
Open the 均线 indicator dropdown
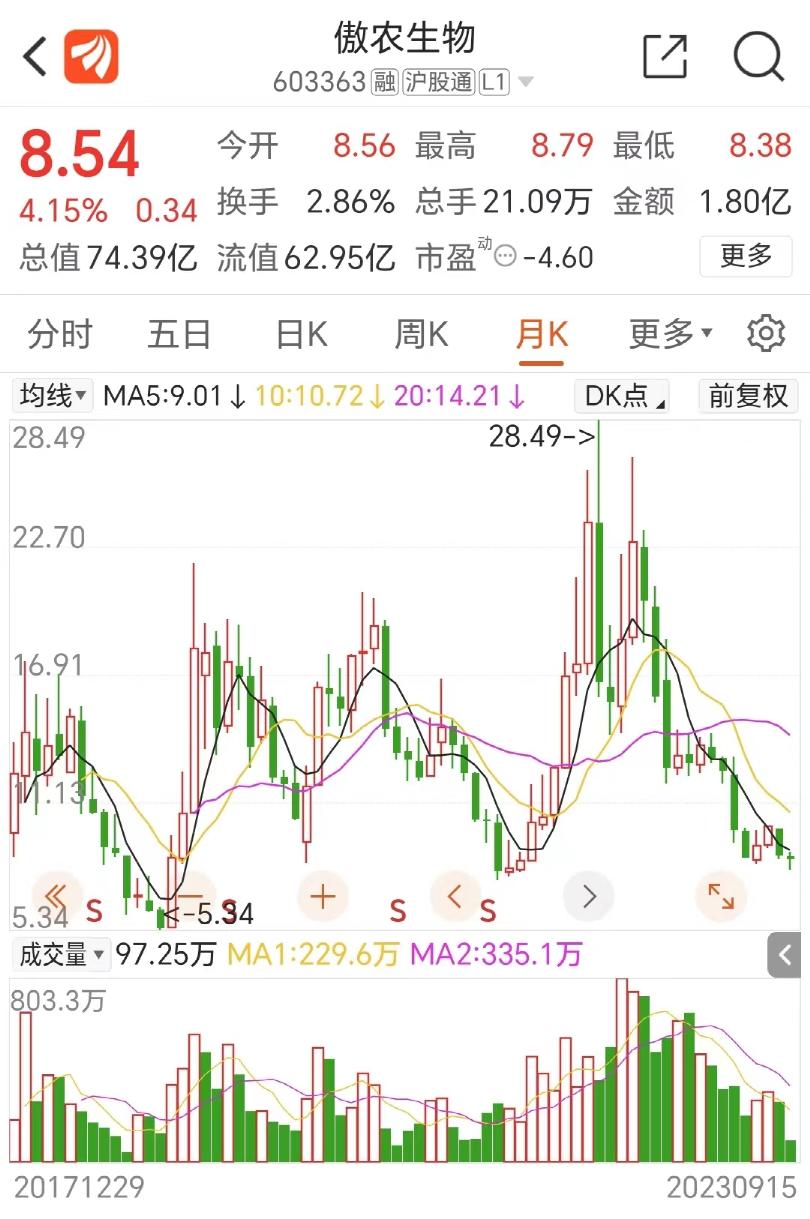[x=54, y=396]
